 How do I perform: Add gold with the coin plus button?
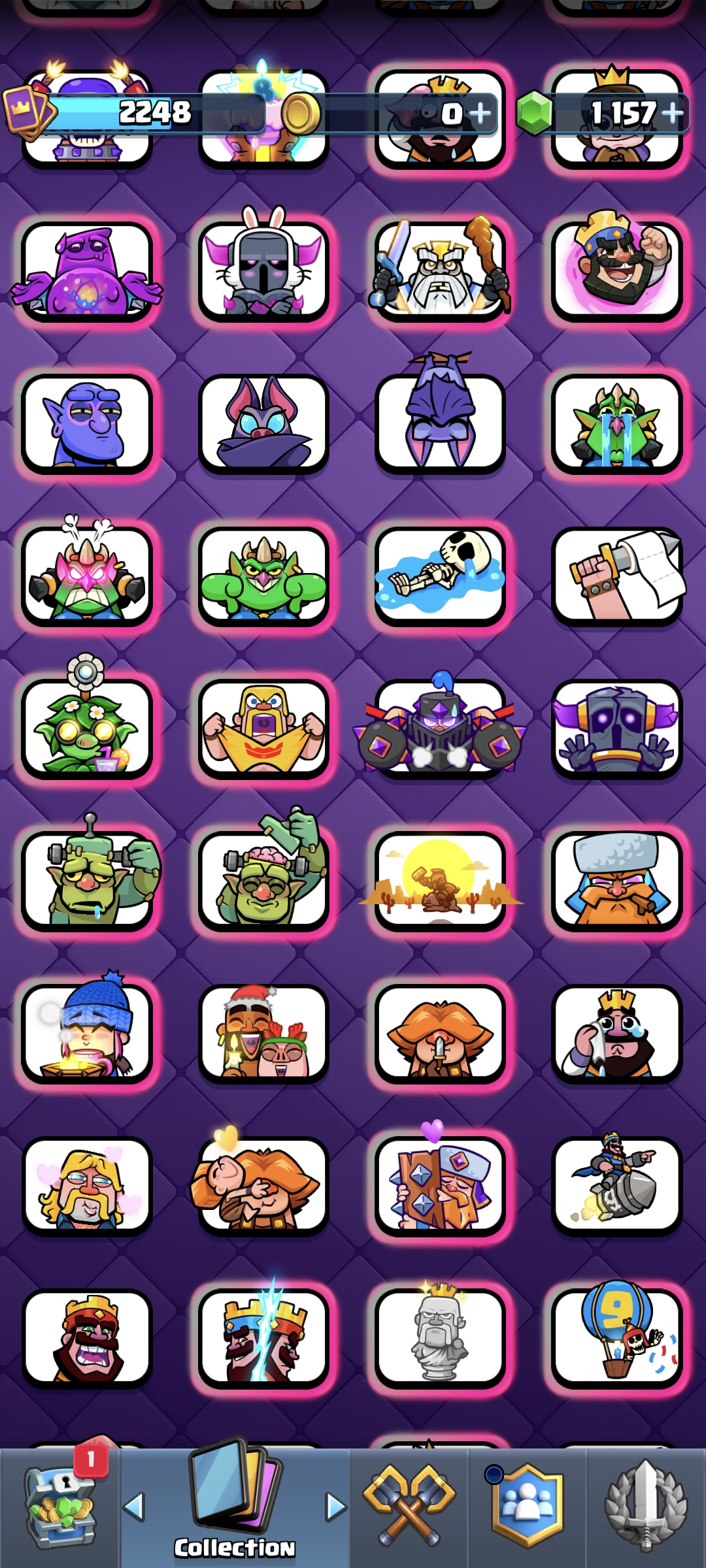coord(480,114)
